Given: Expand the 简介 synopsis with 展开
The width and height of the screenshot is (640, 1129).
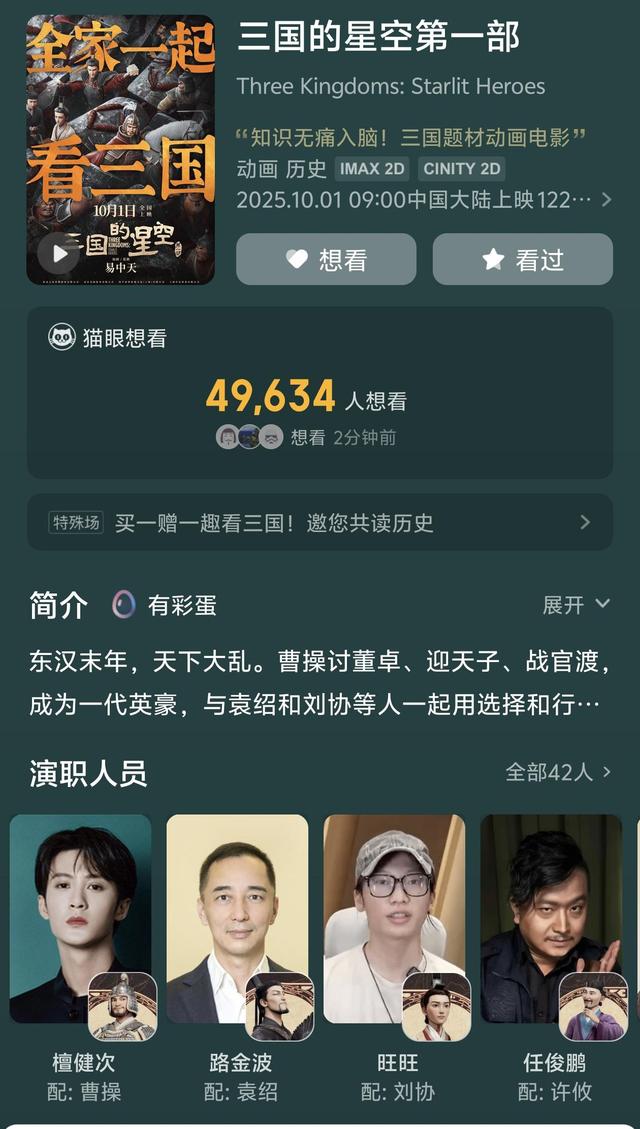Looking at the screenshot, I should (575, 605).
